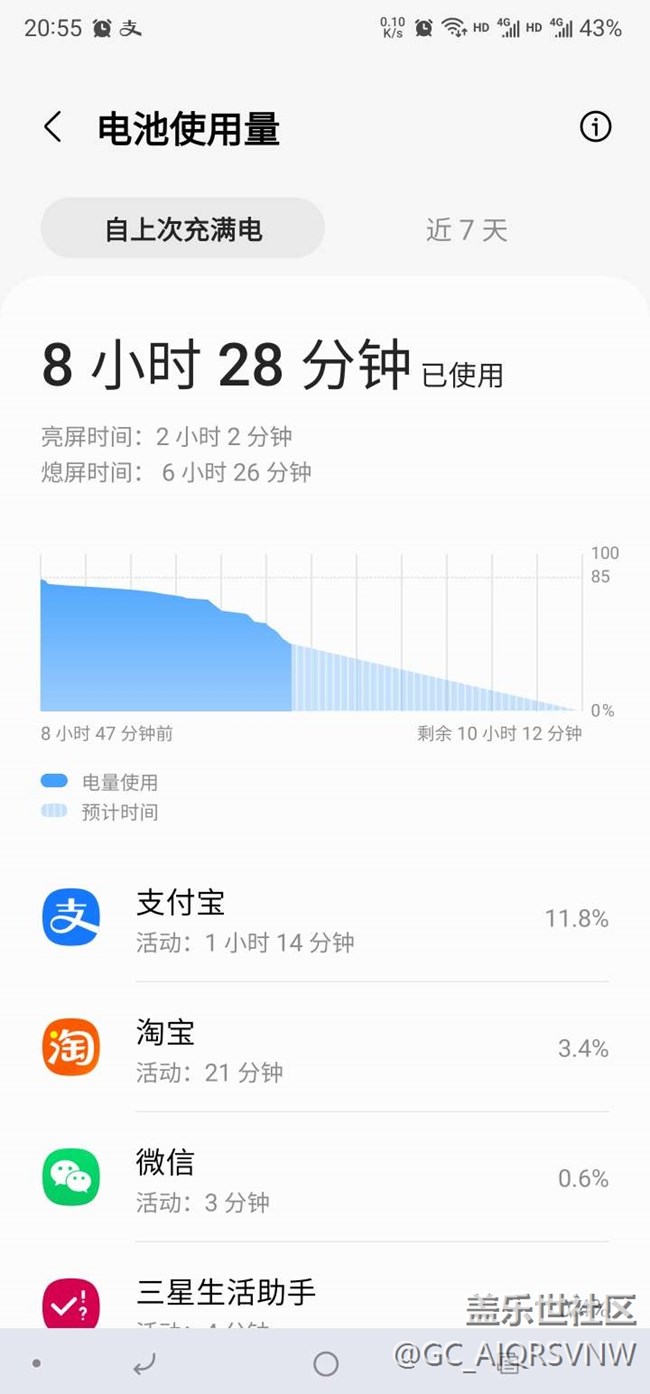Open the battery usage info icon
This screenshot has width=650, height=1394.
pos(595,127)
